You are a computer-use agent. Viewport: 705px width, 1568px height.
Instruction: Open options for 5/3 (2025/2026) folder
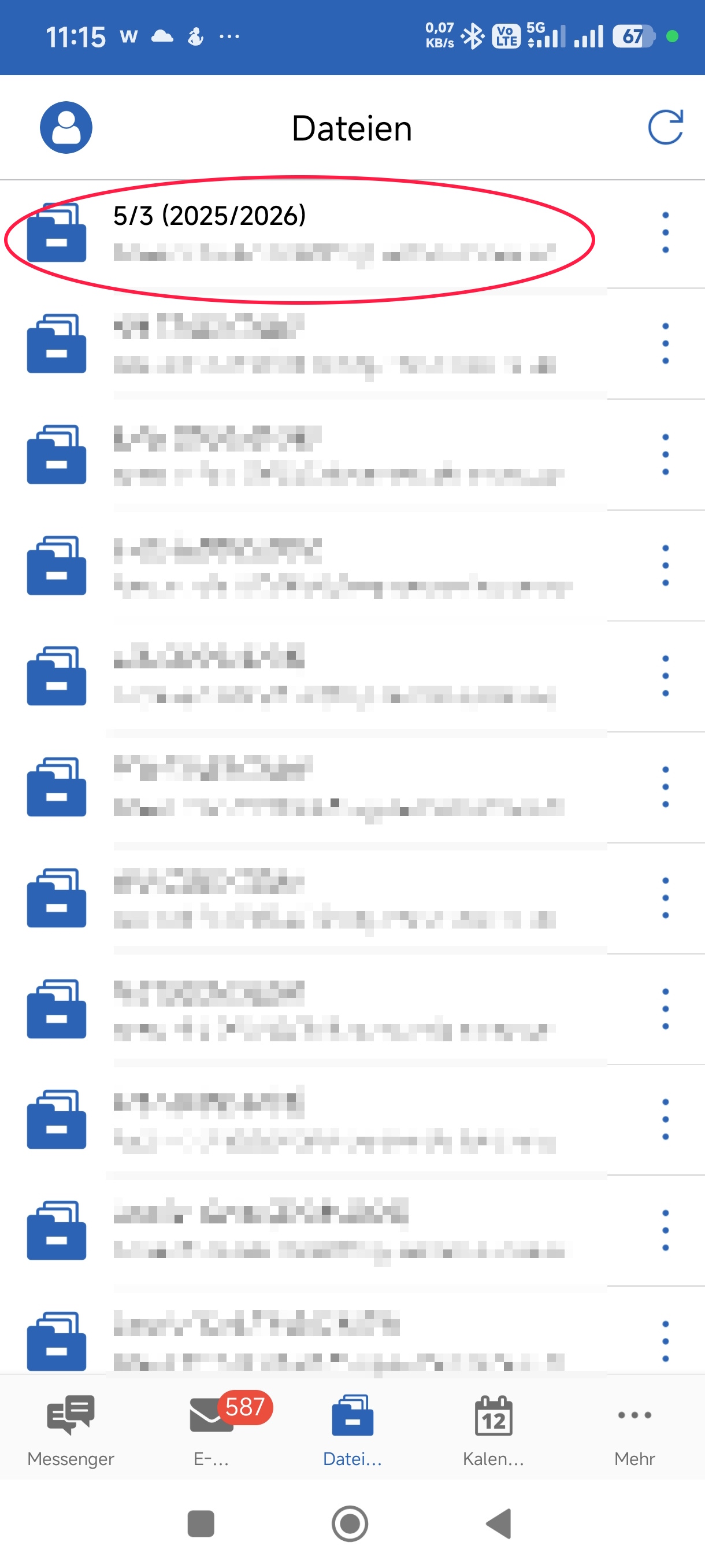pyautogui.click(x=665, y=233)
